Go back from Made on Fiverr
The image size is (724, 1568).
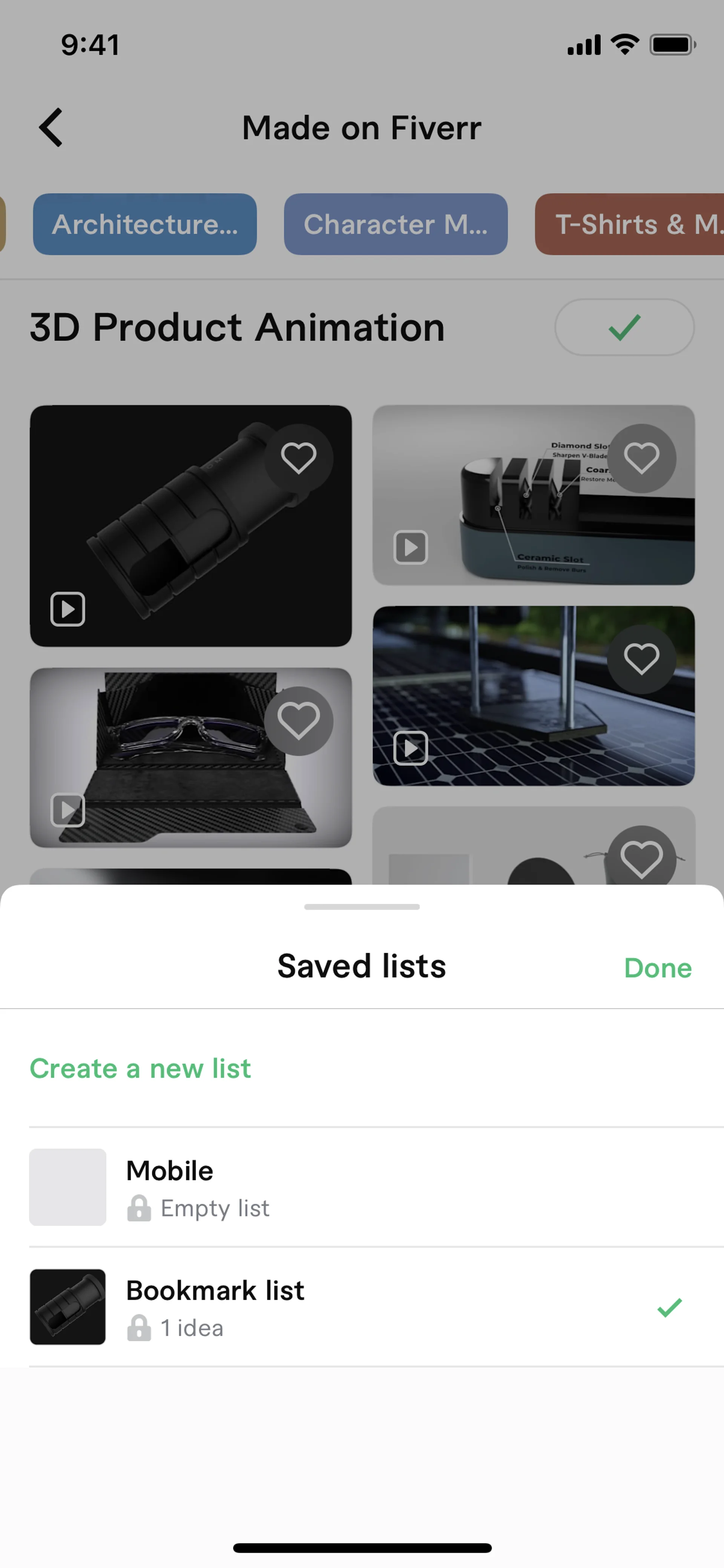pos(51,128)
